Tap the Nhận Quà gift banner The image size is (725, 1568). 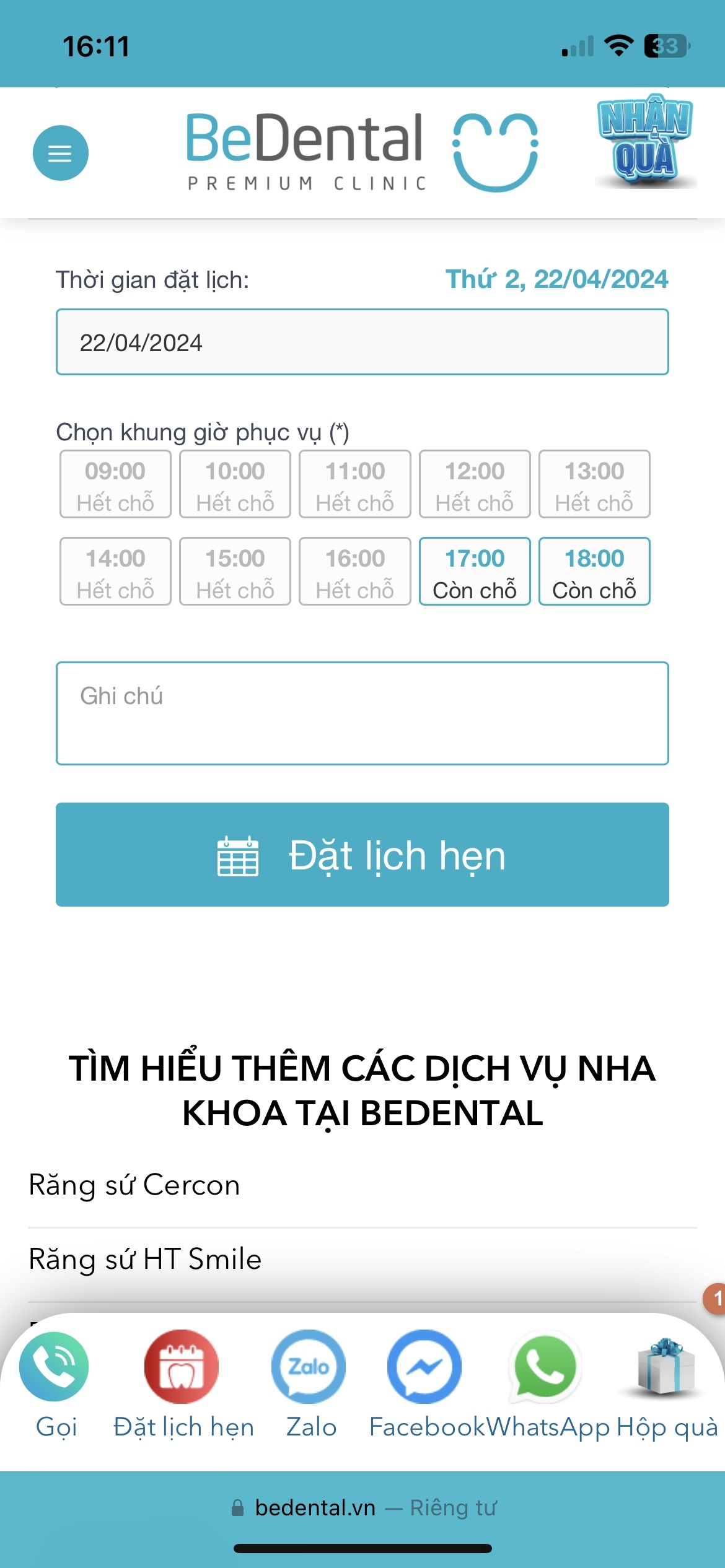(x=645, y=142)
